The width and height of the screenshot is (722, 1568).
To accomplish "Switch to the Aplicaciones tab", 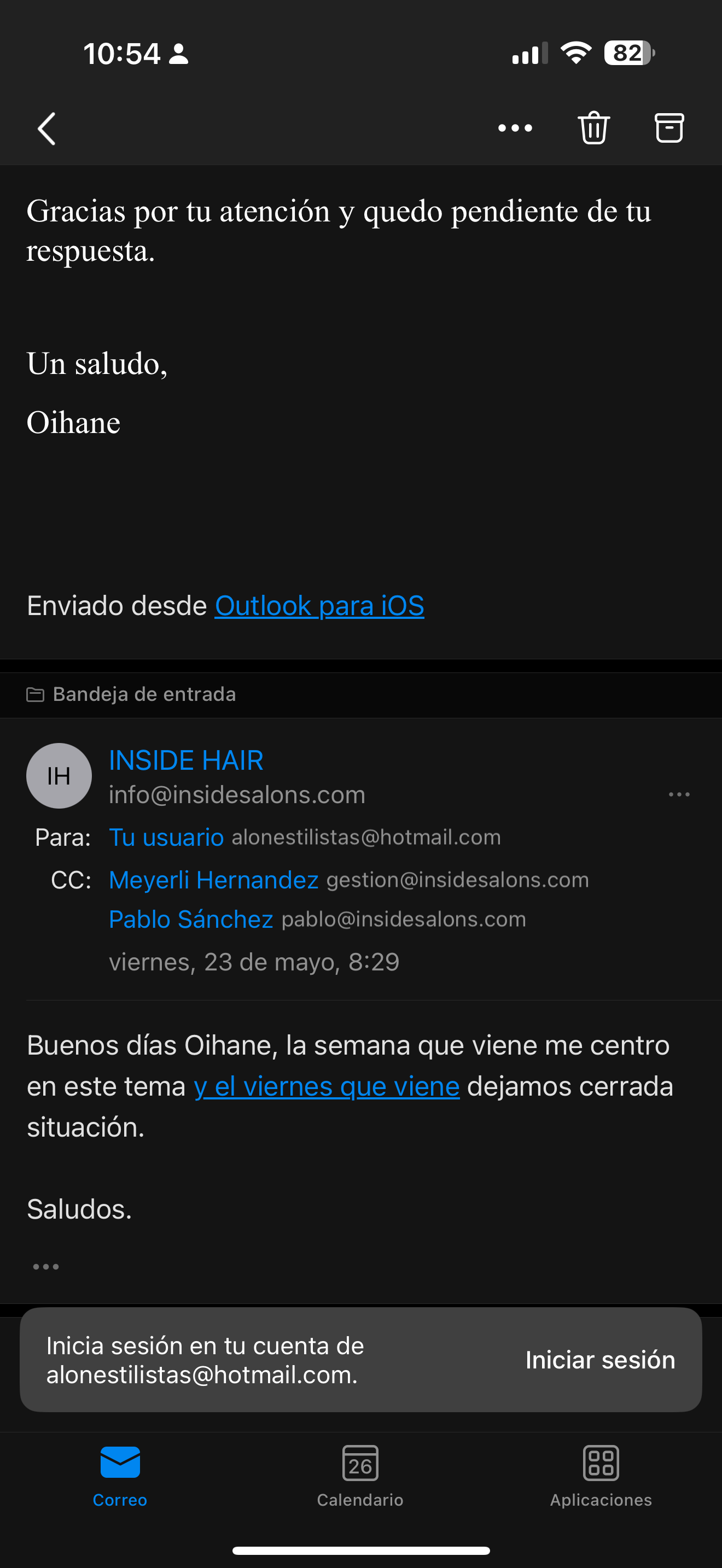I will (x=601, y=1473).
